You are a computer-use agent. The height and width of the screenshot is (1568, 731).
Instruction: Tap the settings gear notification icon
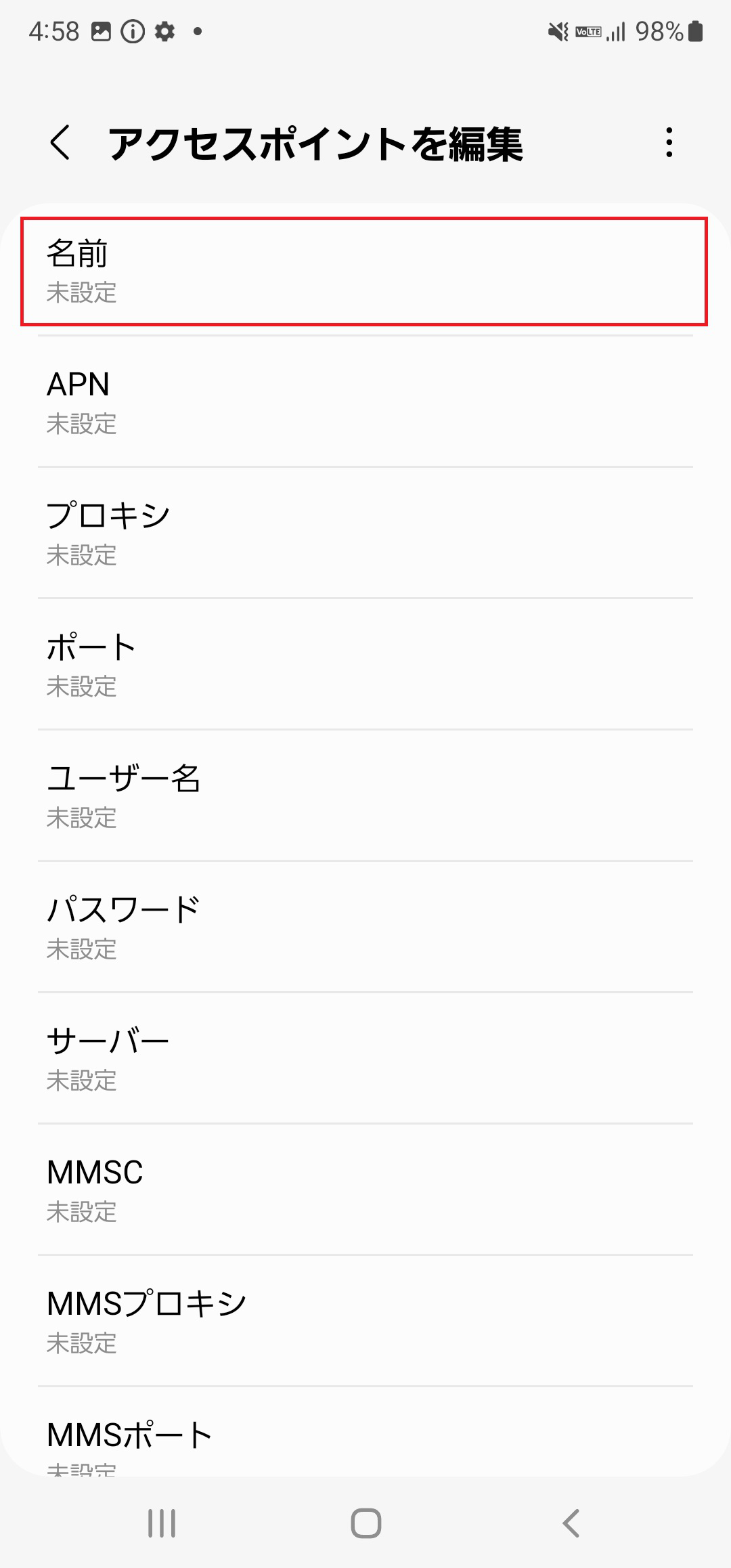164,30
